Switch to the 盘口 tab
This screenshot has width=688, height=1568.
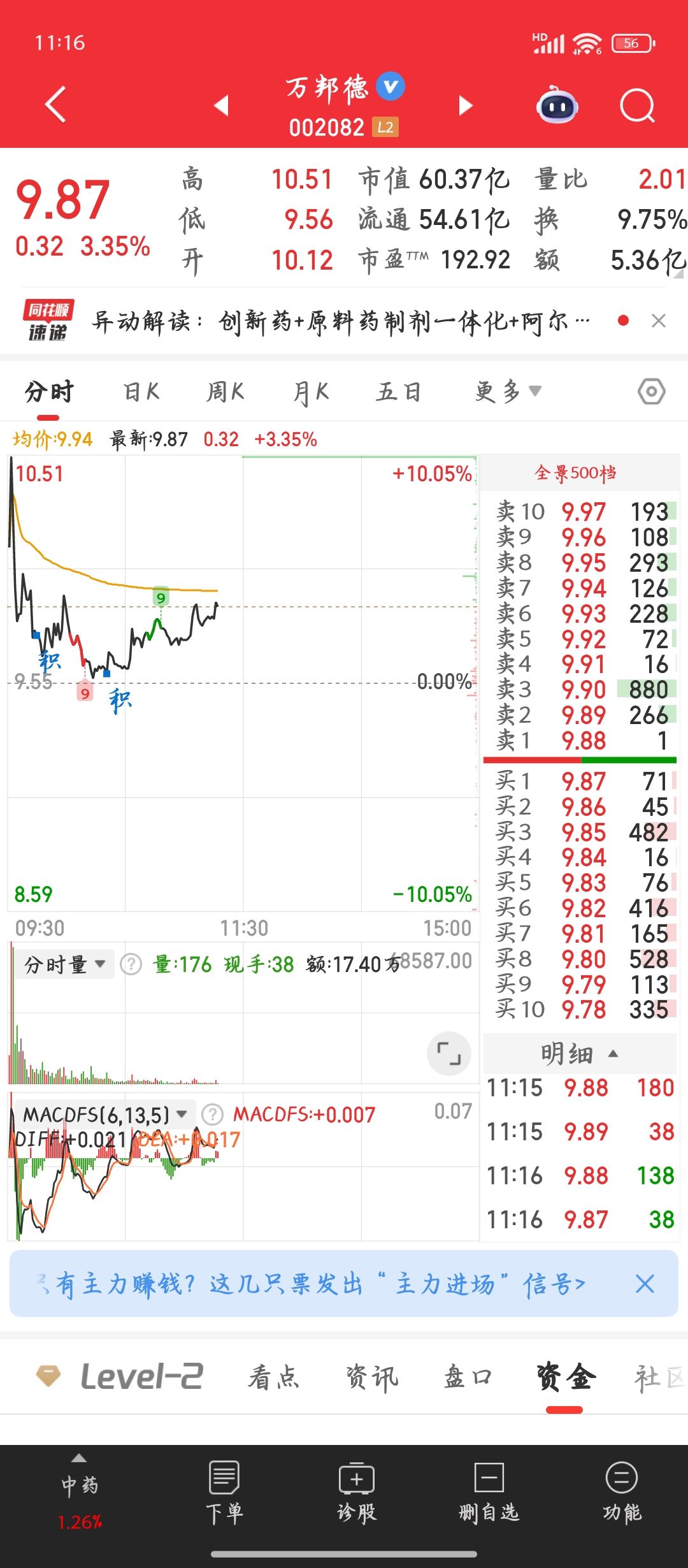click(x=468, y=1377)
